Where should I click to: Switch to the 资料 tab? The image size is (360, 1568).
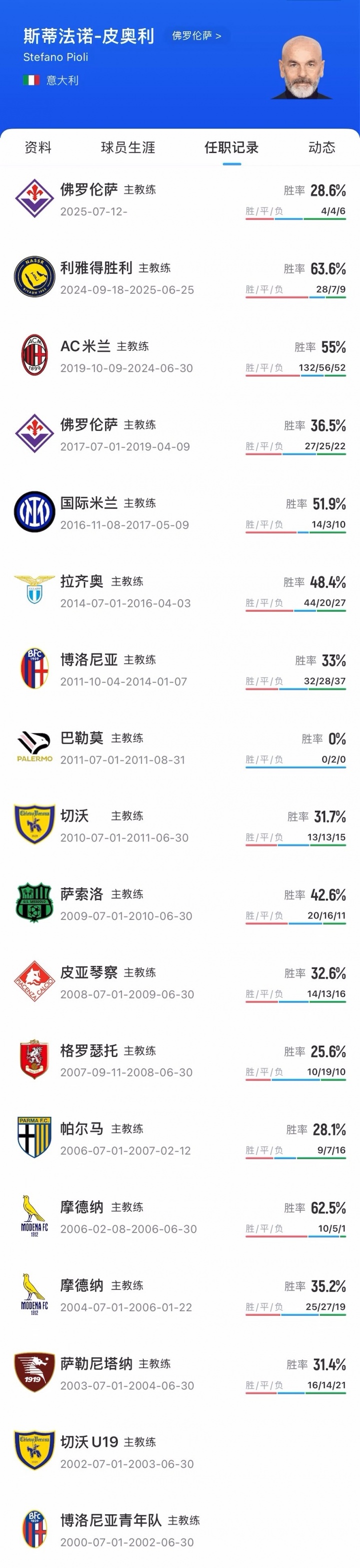coord(38,147)
